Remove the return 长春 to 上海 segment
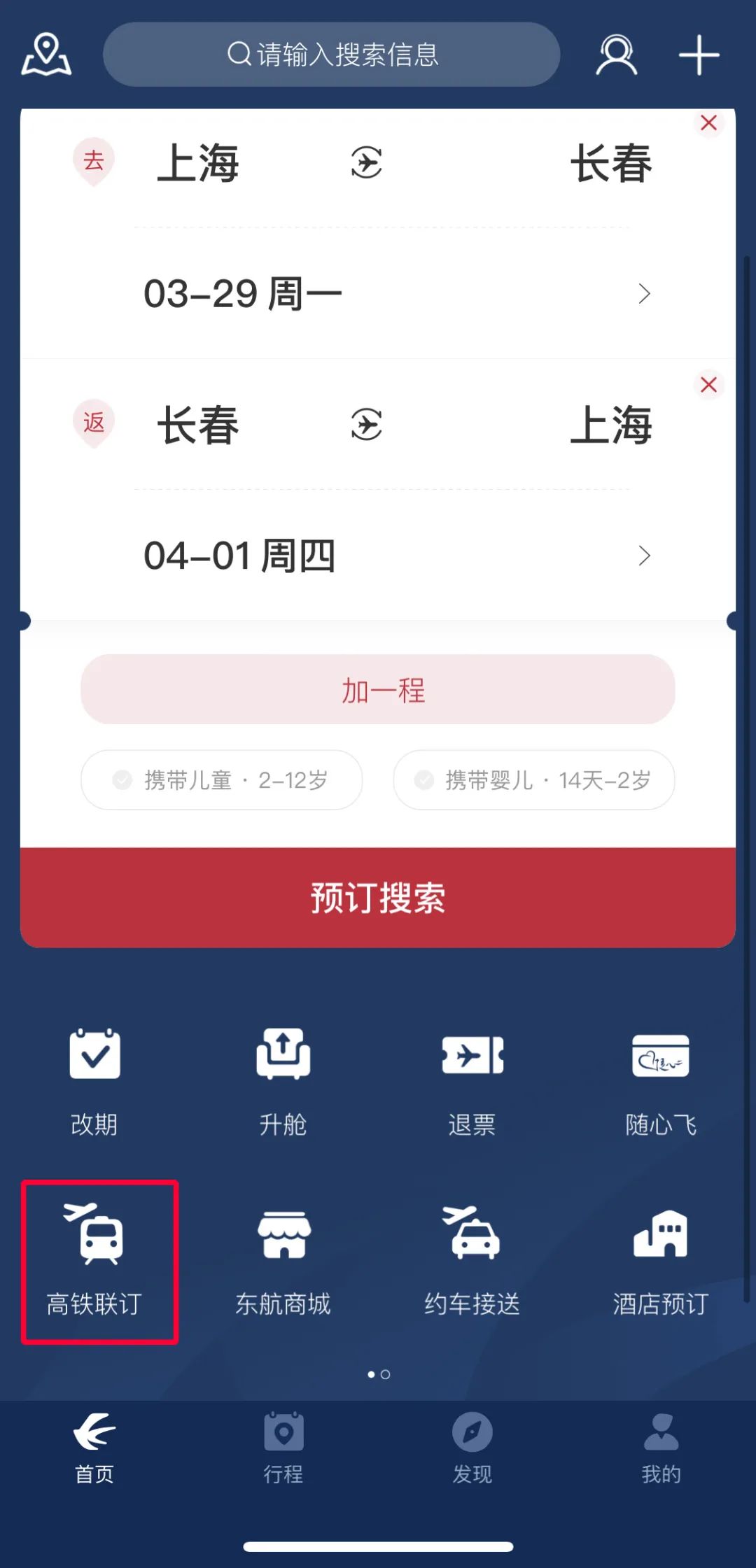Viewport: 756px width, 1568px height. (x=708, y=385)
